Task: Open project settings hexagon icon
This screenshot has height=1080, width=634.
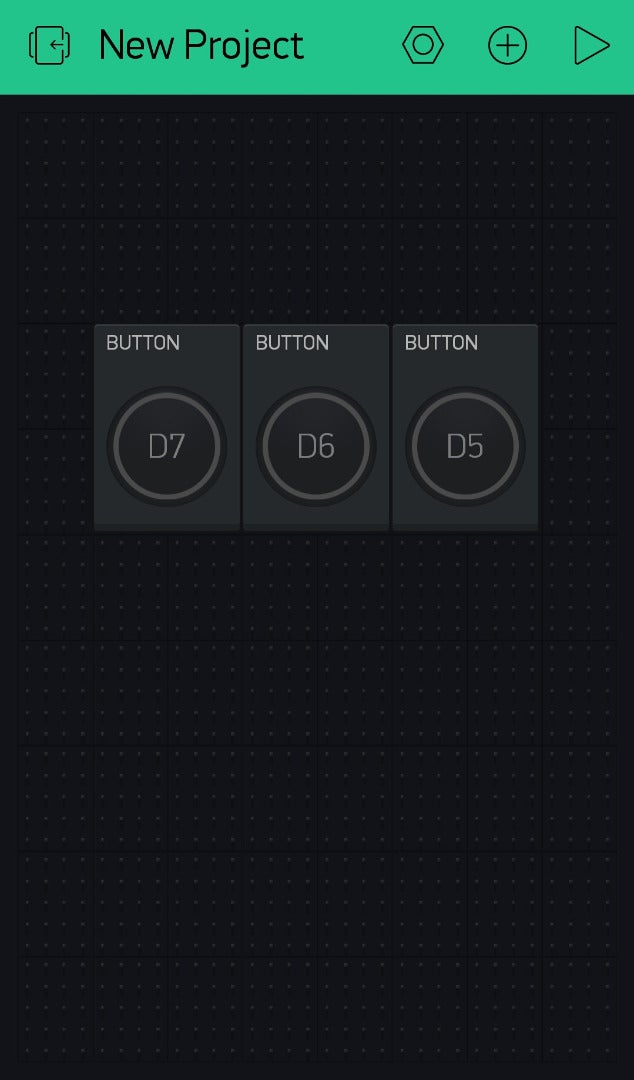Action: pyautogui.click(x=423, y=46)
